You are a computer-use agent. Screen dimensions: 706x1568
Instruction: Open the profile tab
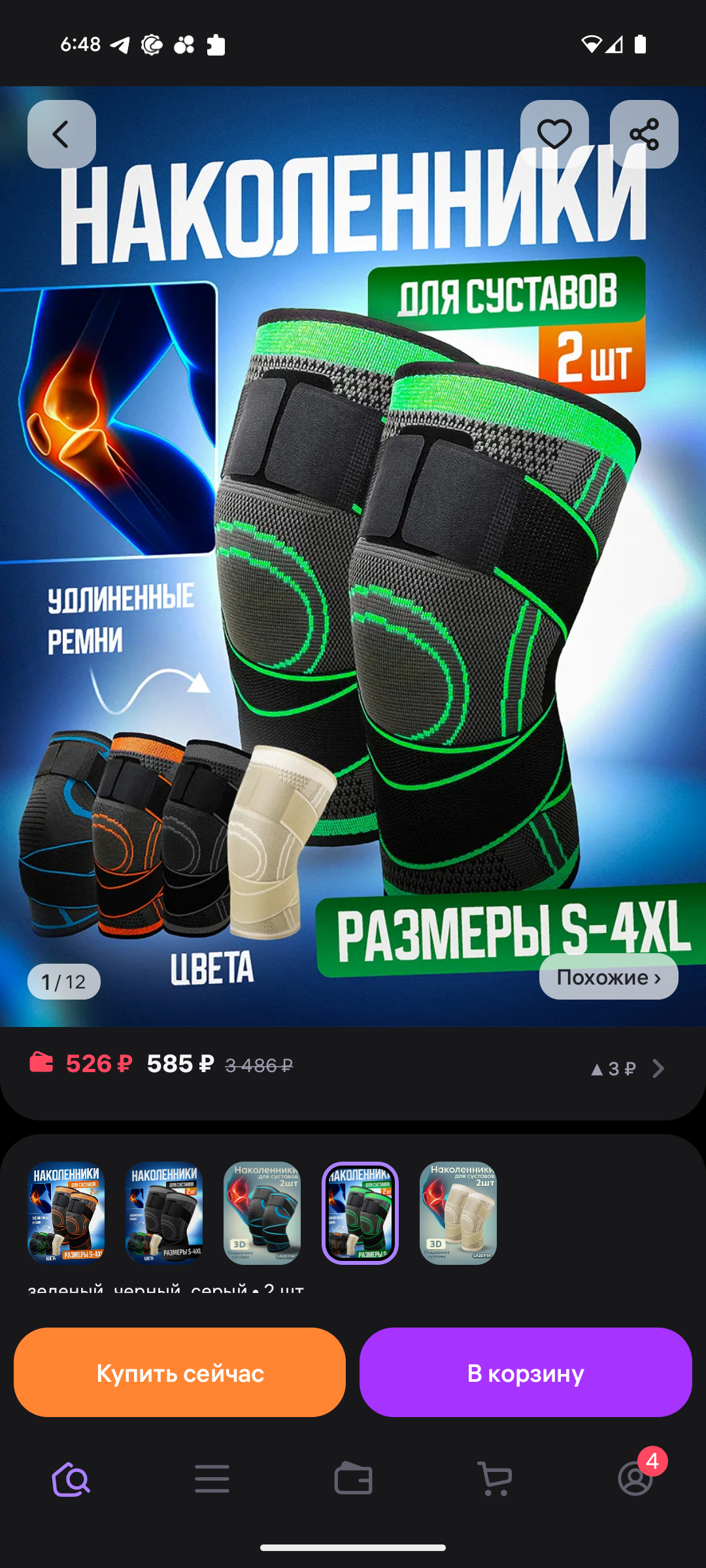pyautogui.click(x=635, y=1479)
